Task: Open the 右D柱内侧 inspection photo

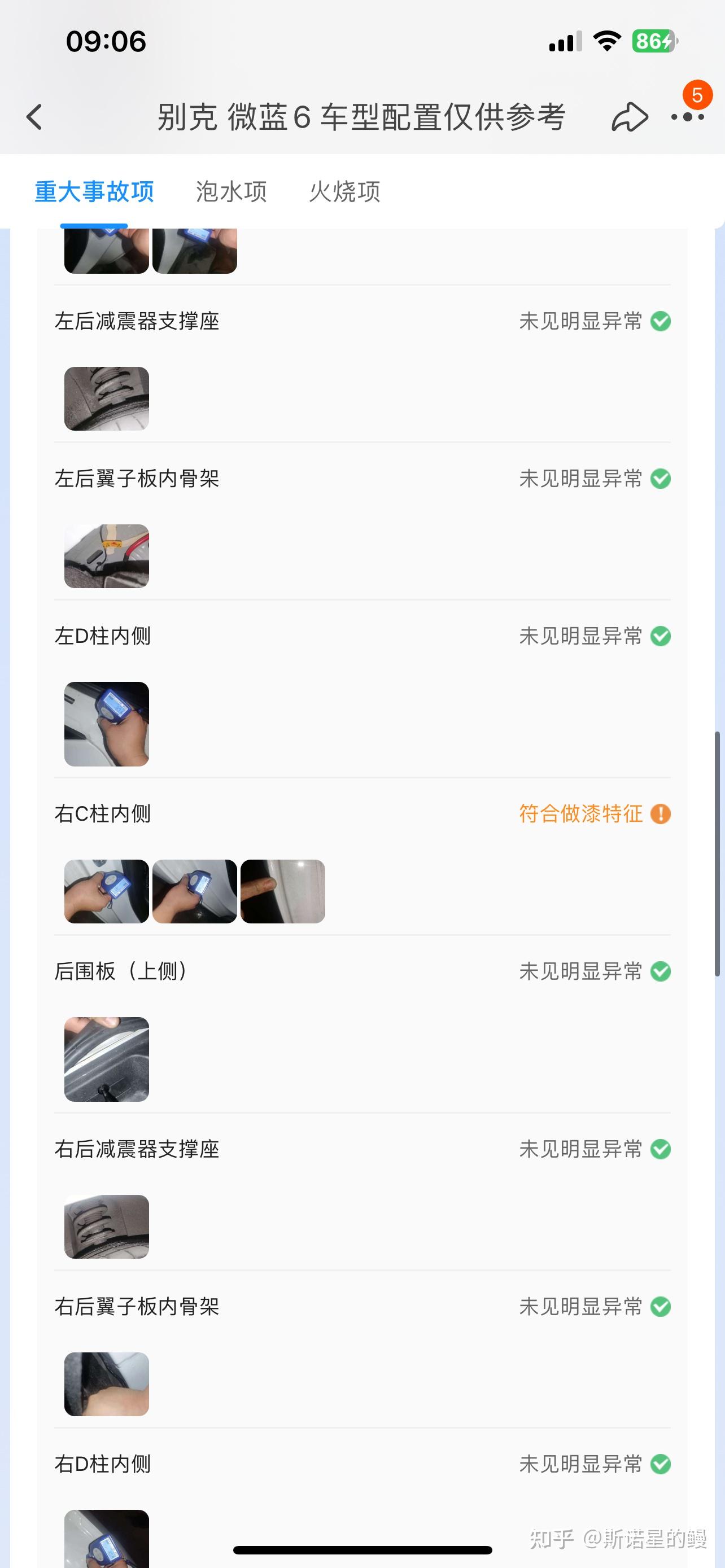Action: point(107,1537)
